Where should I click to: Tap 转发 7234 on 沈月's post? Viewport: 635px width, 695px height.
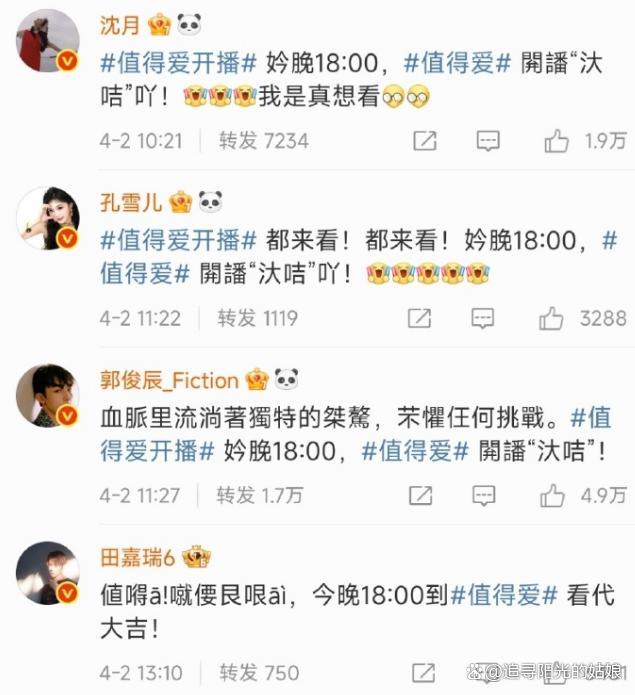pyautogui.click(x=263, y=141)
